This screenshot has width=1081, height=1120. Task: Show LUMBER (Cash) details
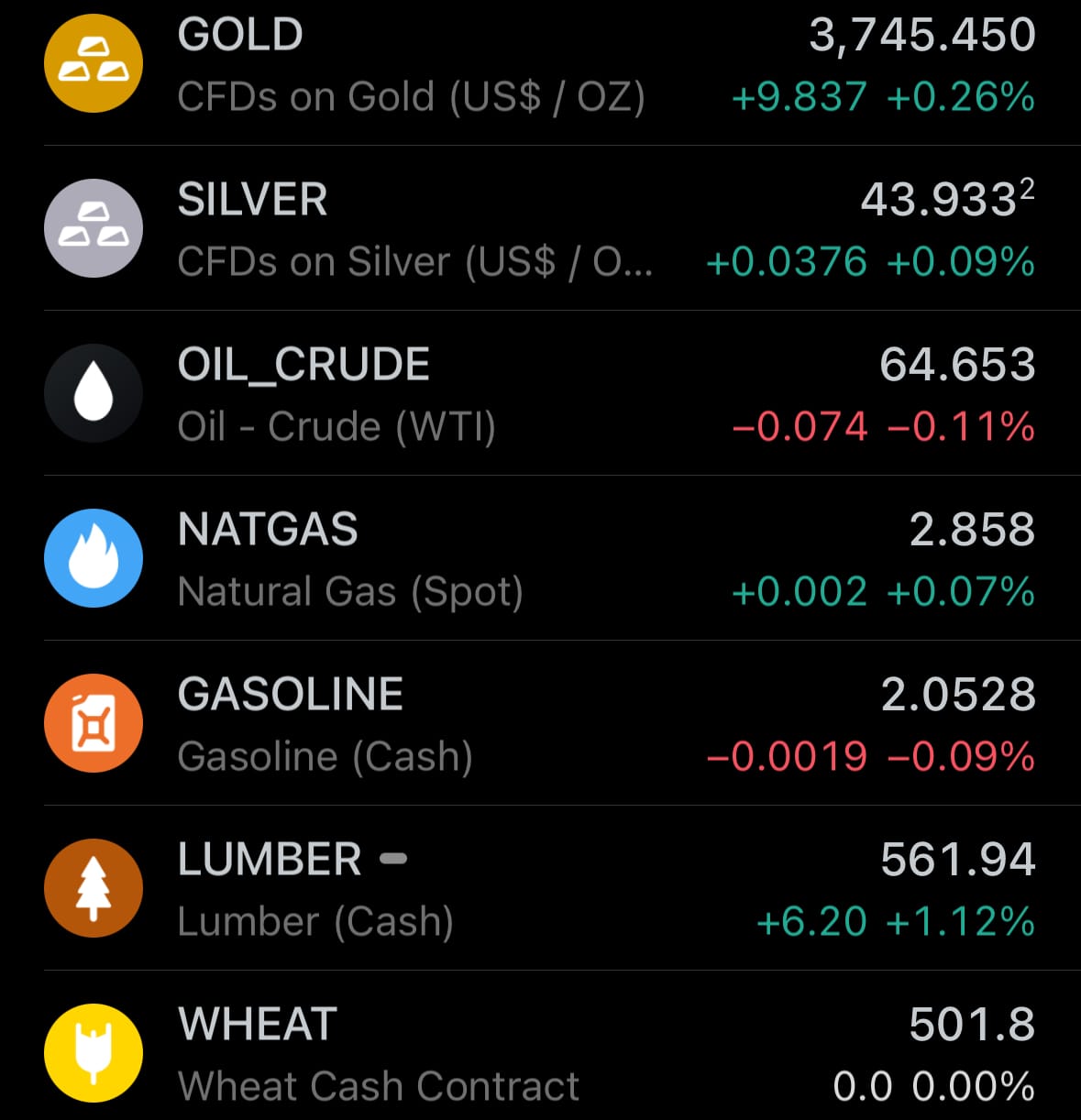540,889
